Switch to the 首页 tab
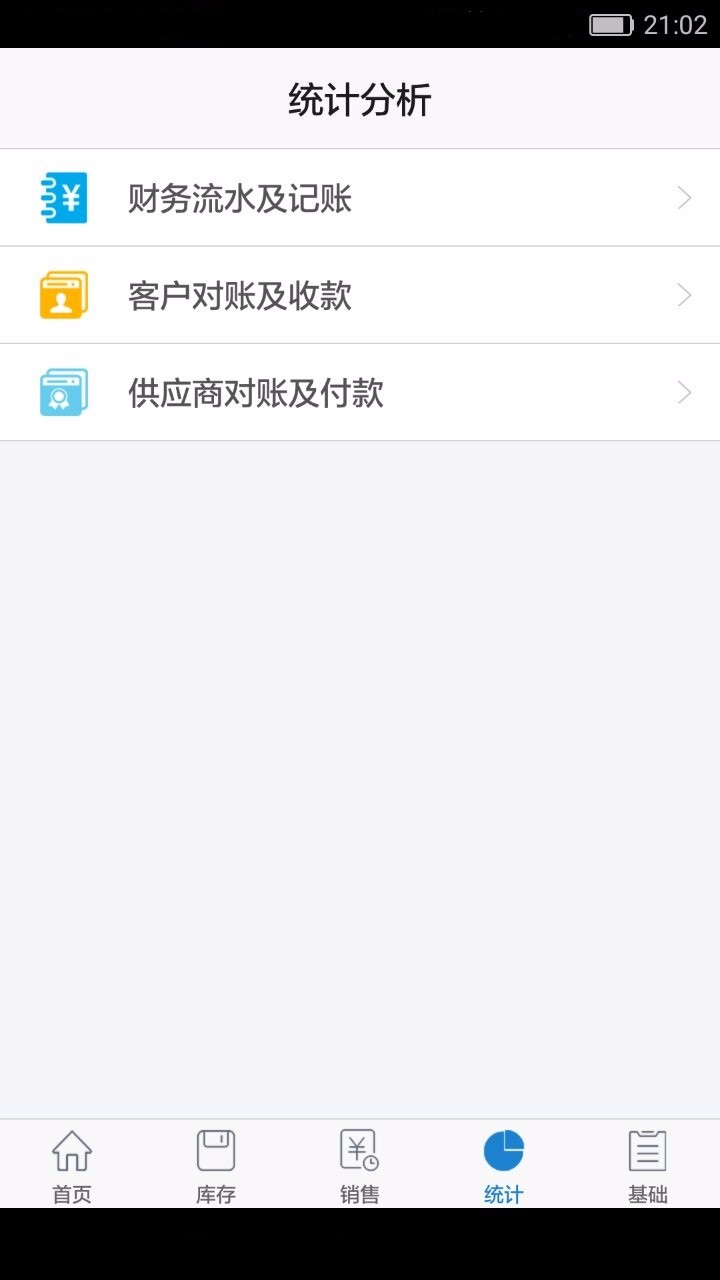The image size is (720, 1280). [x=72, y=1165]
